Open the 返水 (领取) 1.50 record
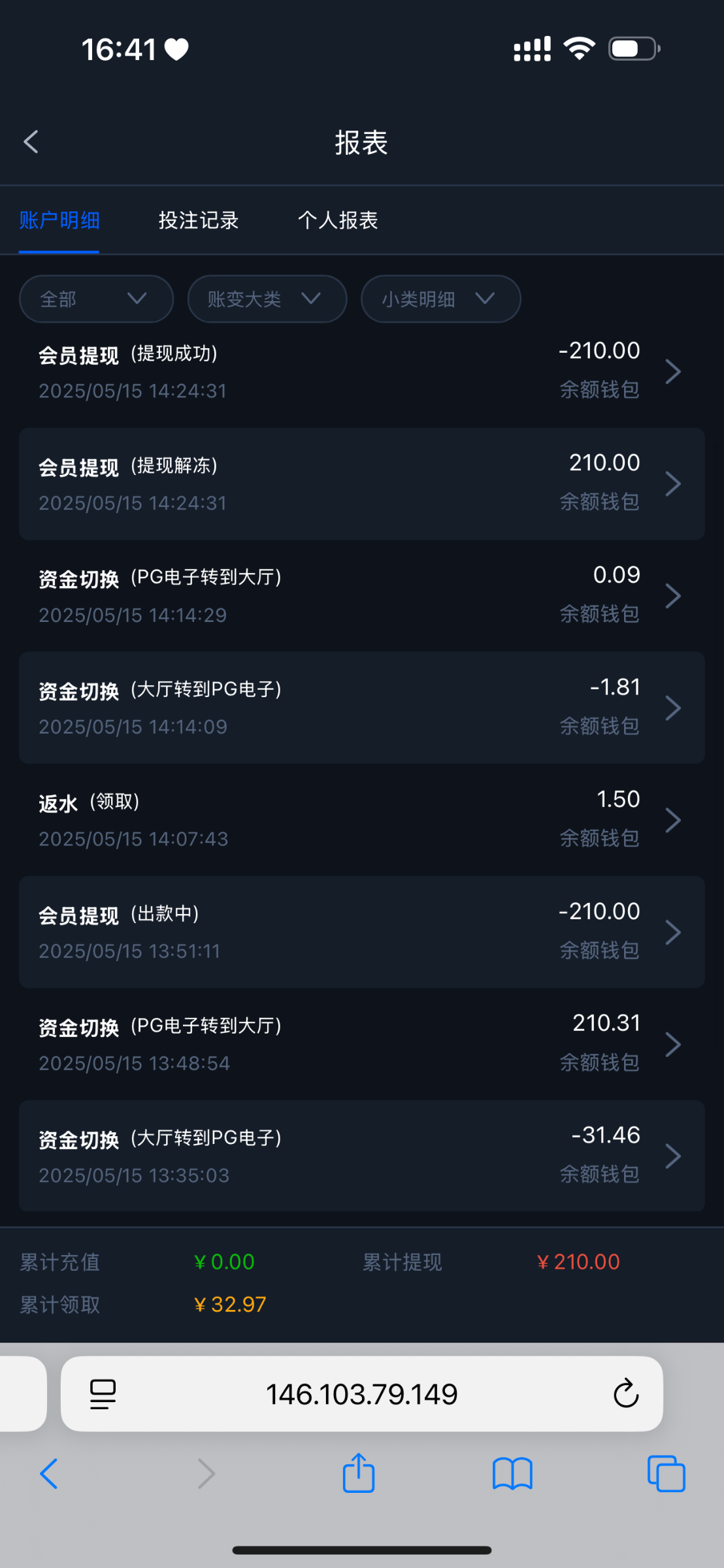 click(362, 819)
